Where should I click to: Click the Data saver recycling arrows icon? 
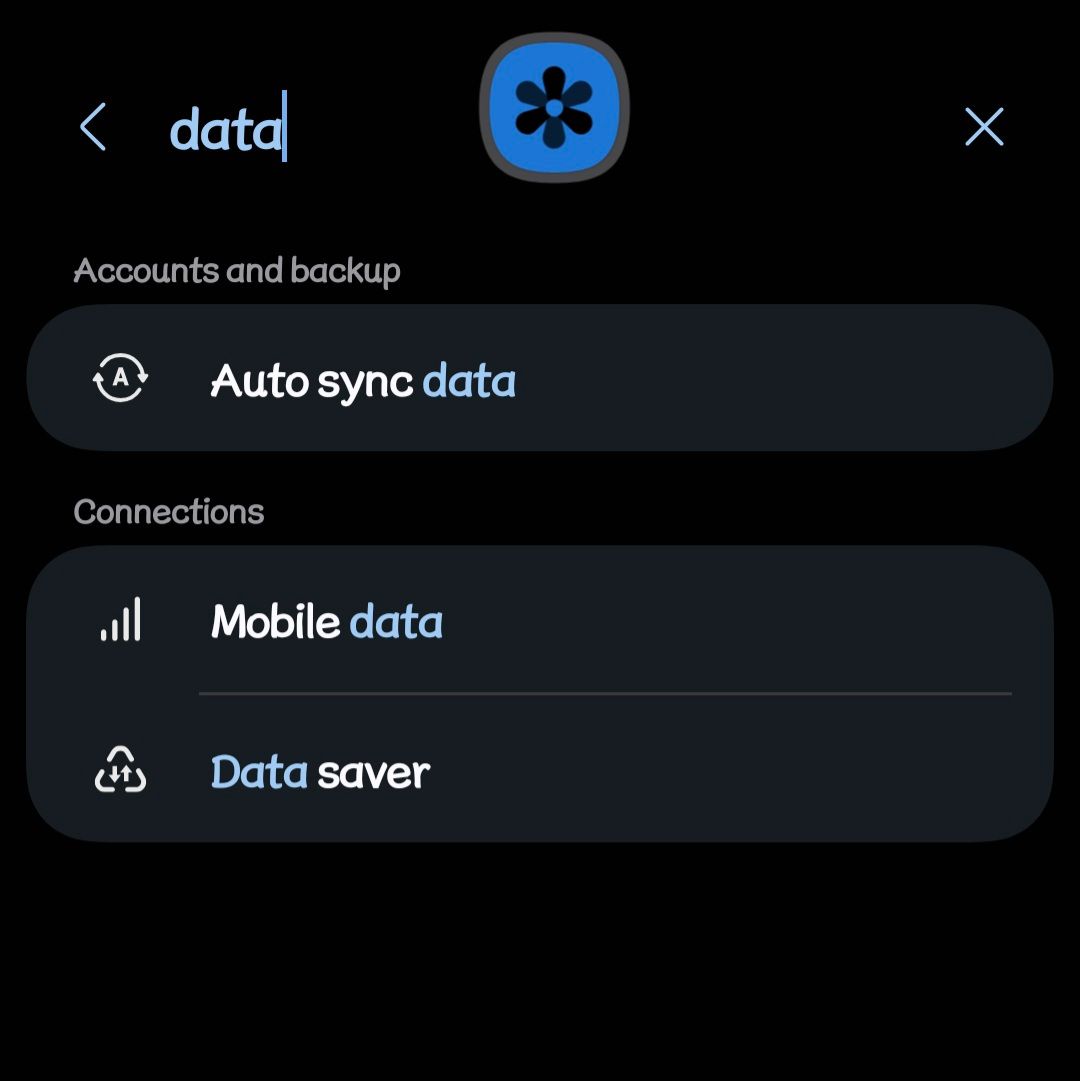click(x=120, y=771)
